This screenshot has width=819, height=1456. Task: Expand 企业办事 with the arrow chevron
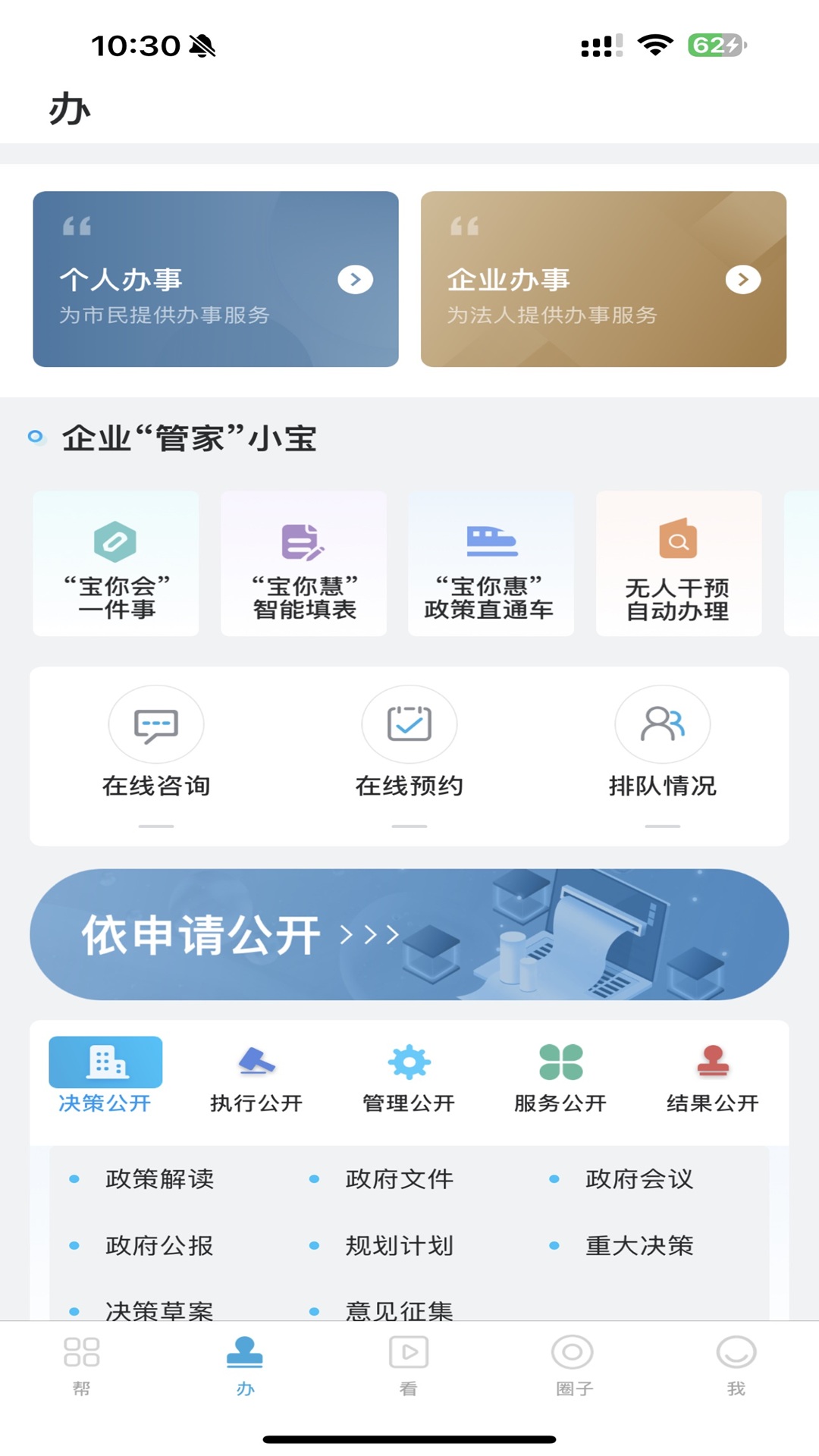744,280
